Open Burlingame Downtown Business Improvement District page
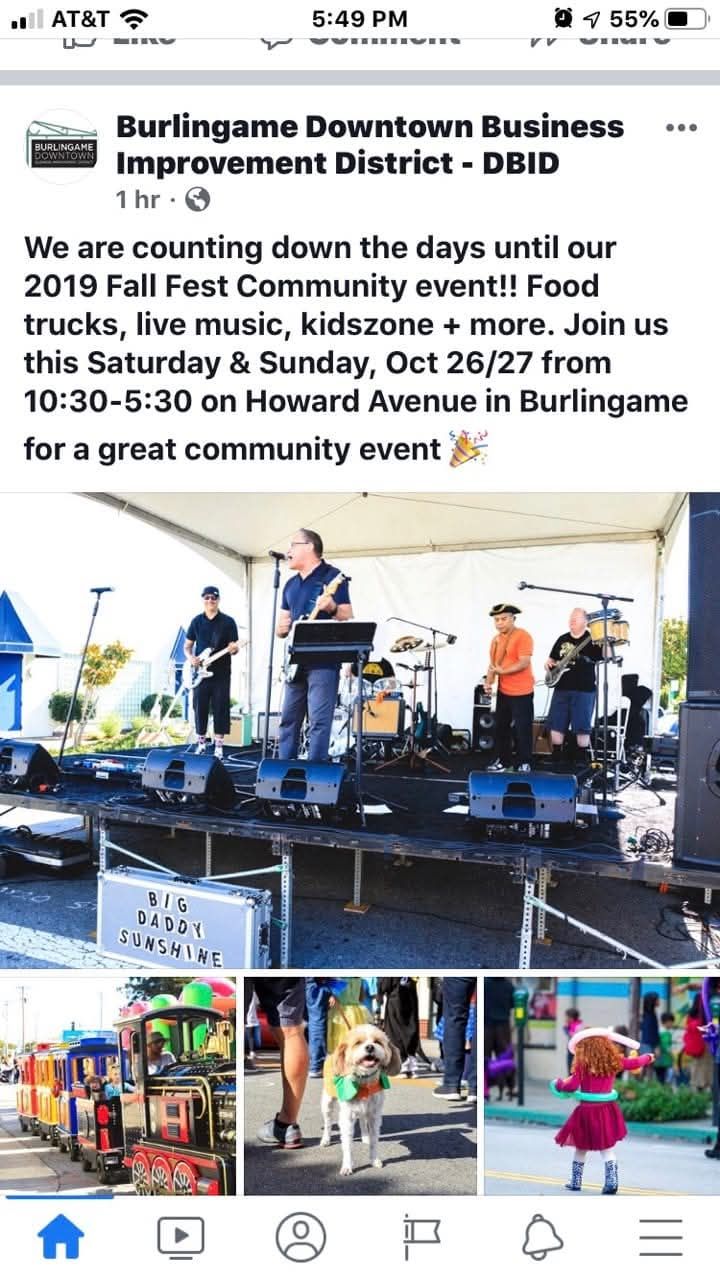 (370, 143)
